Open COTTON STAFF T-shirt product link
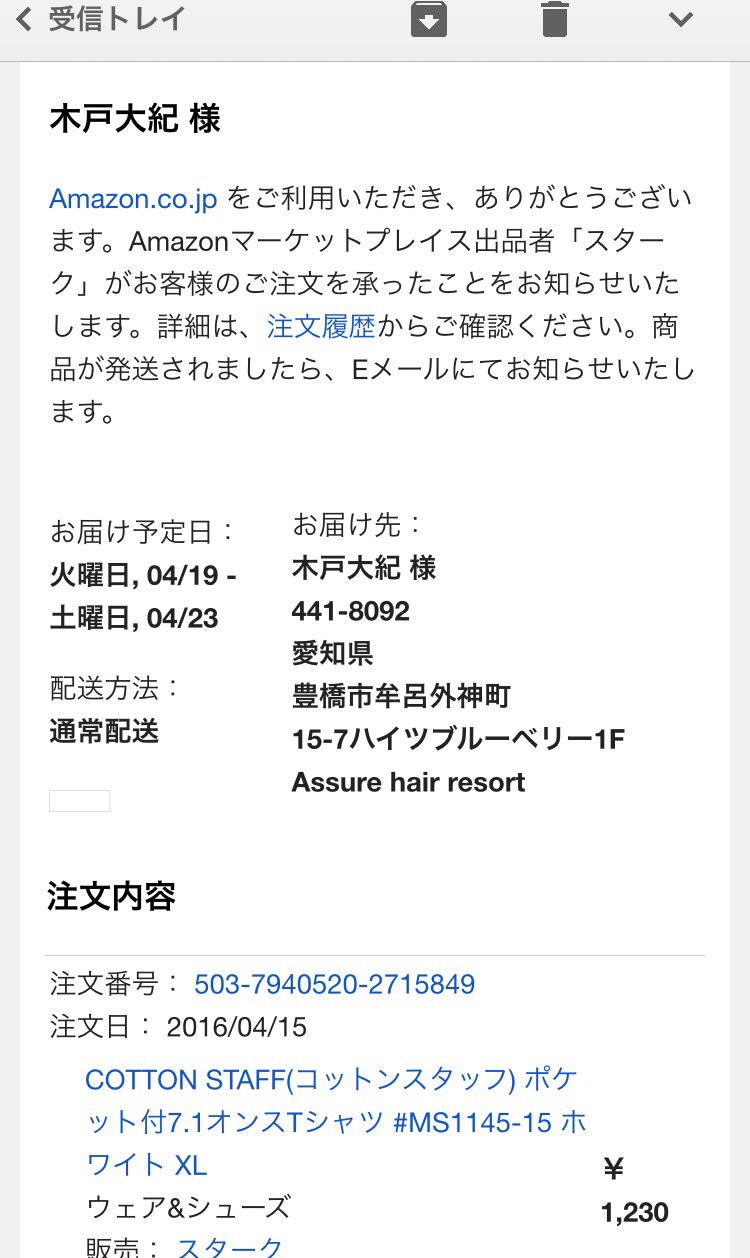Image resolution: width=750 pixels, height=1258 pixels. (335, 1122)
